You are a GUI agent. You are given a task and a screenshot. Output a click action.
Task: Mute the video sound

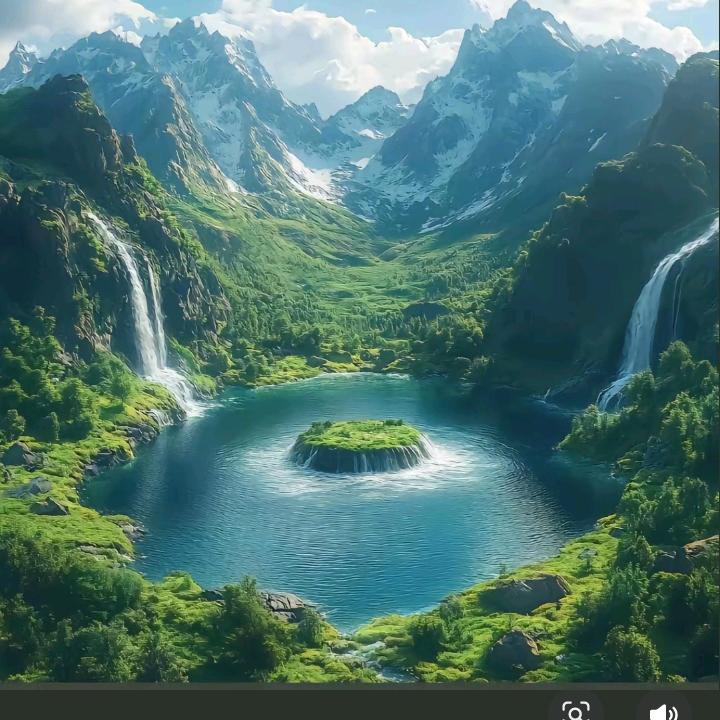point(663,711)
